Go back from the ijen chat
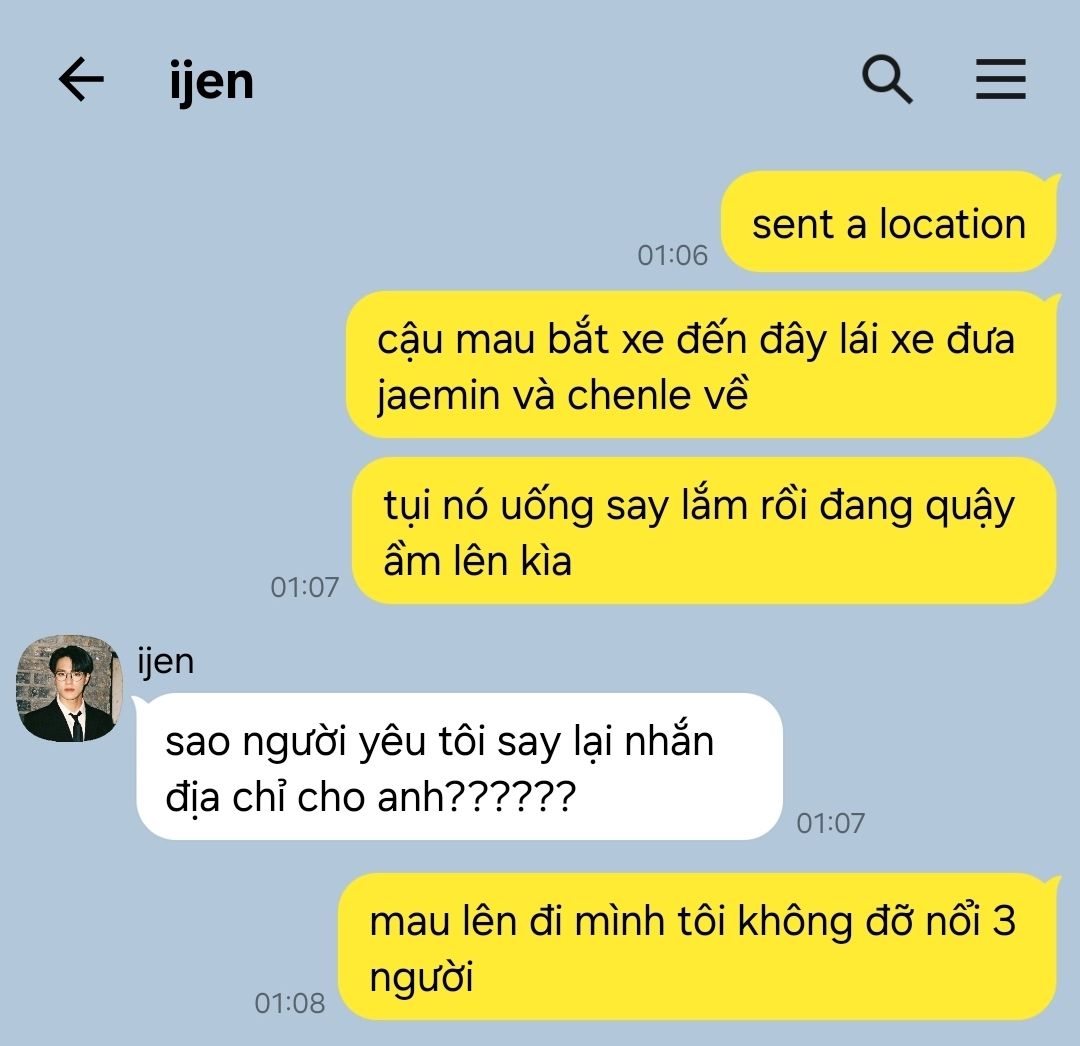This screenshot has height=1046, width=1080. pyautogui.click(x=82, y=80)
